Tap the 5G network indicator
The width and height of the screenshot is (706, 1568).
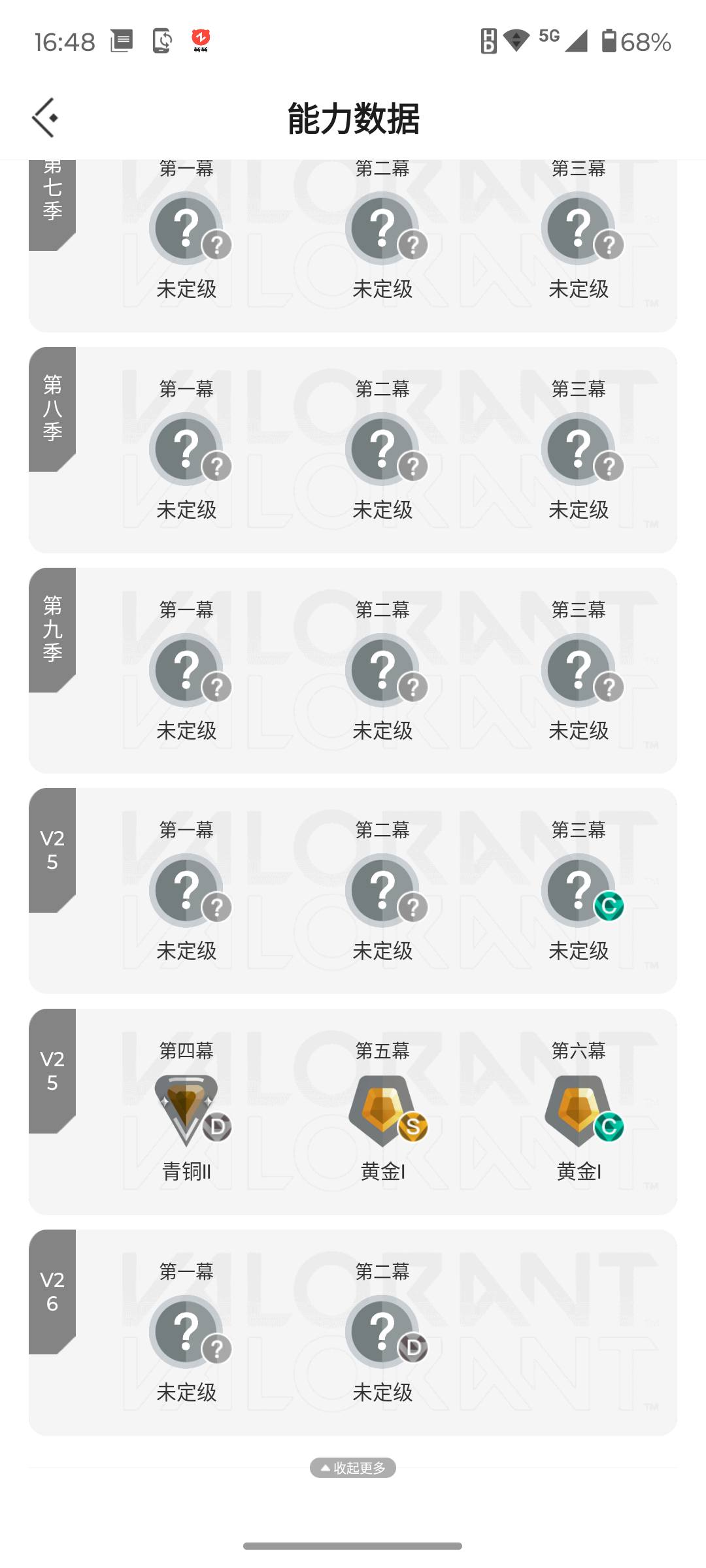[x=548, y=39]
